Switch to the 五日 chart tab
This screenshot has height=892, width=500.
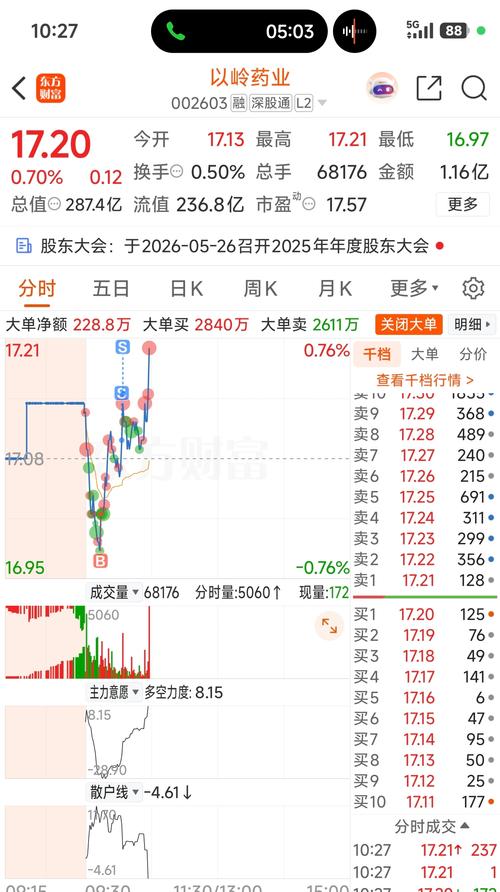111,289
